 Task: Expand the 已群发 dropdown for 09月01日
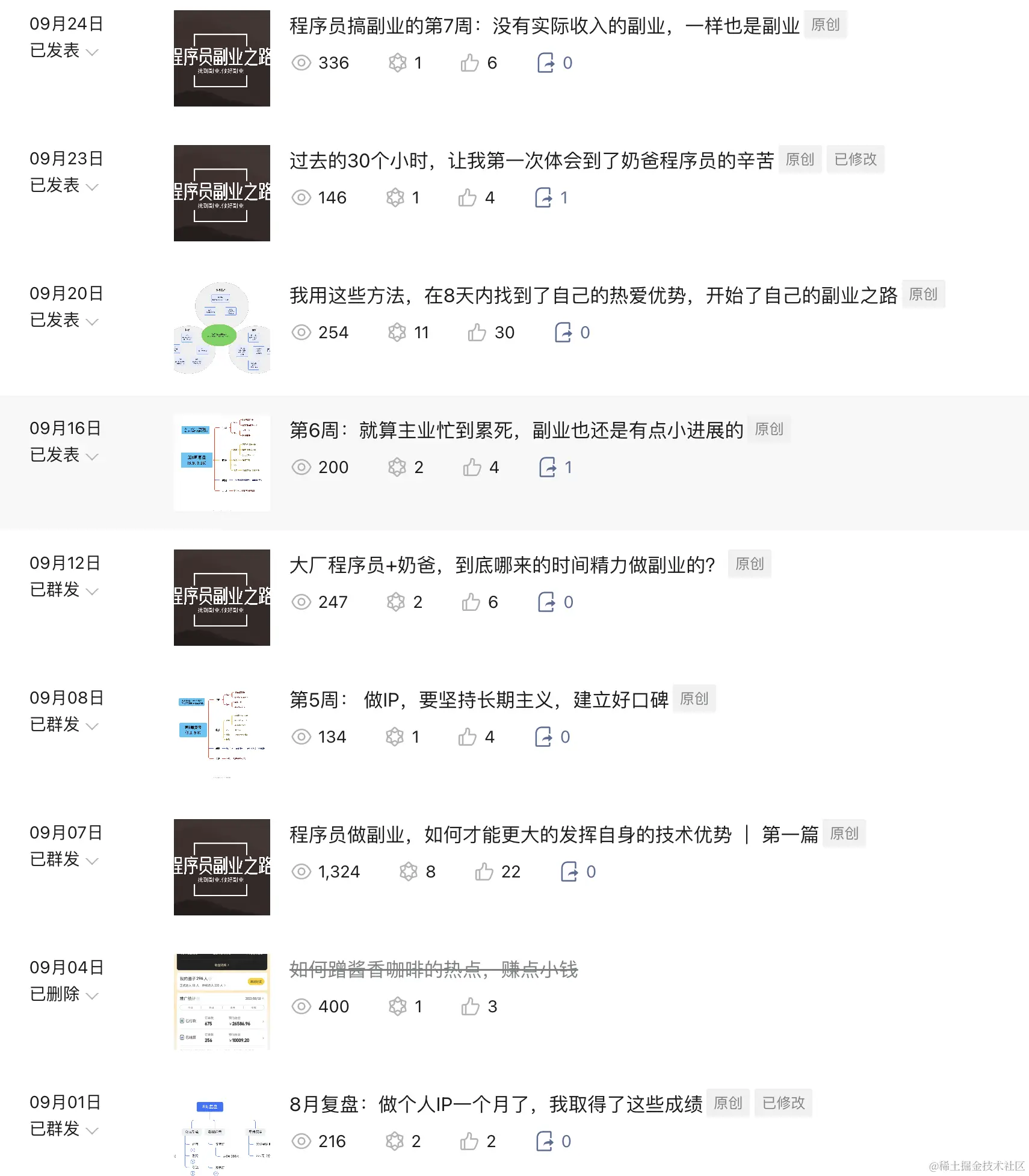92,1131
